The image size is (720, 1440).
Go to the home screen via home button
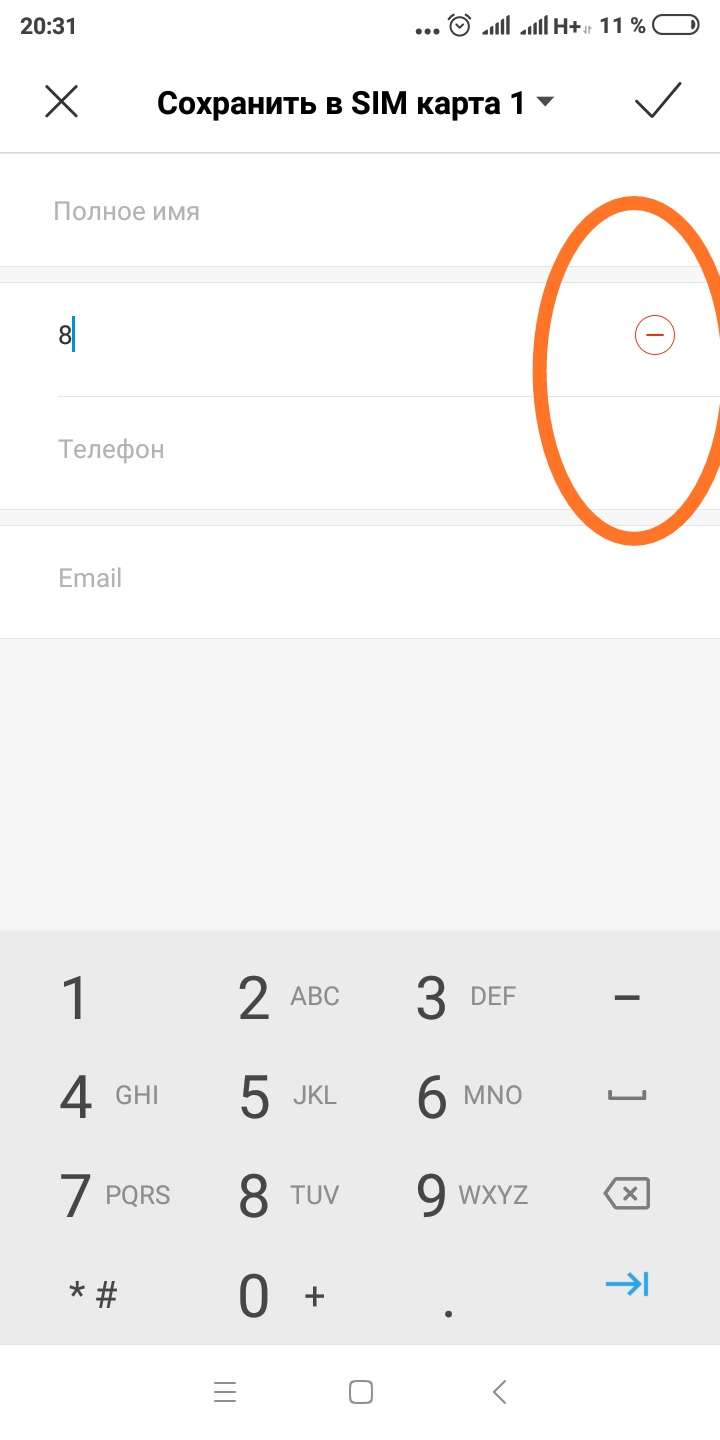(x=361, y=1391)
